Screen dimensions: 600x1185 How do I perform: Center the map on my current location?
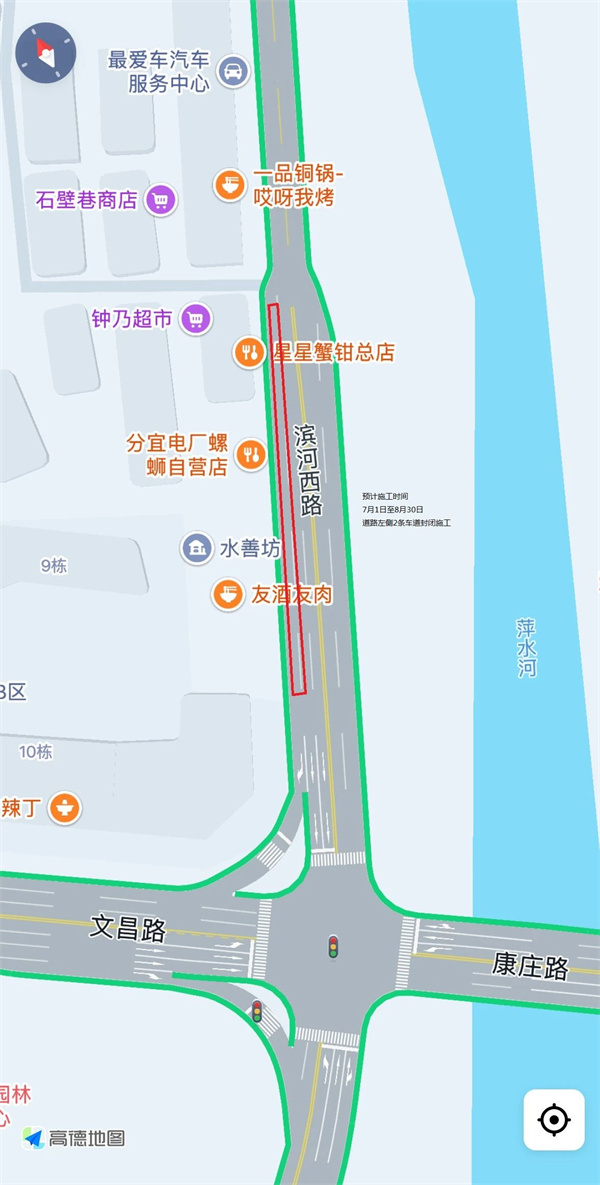click(x=554, y=1119)
